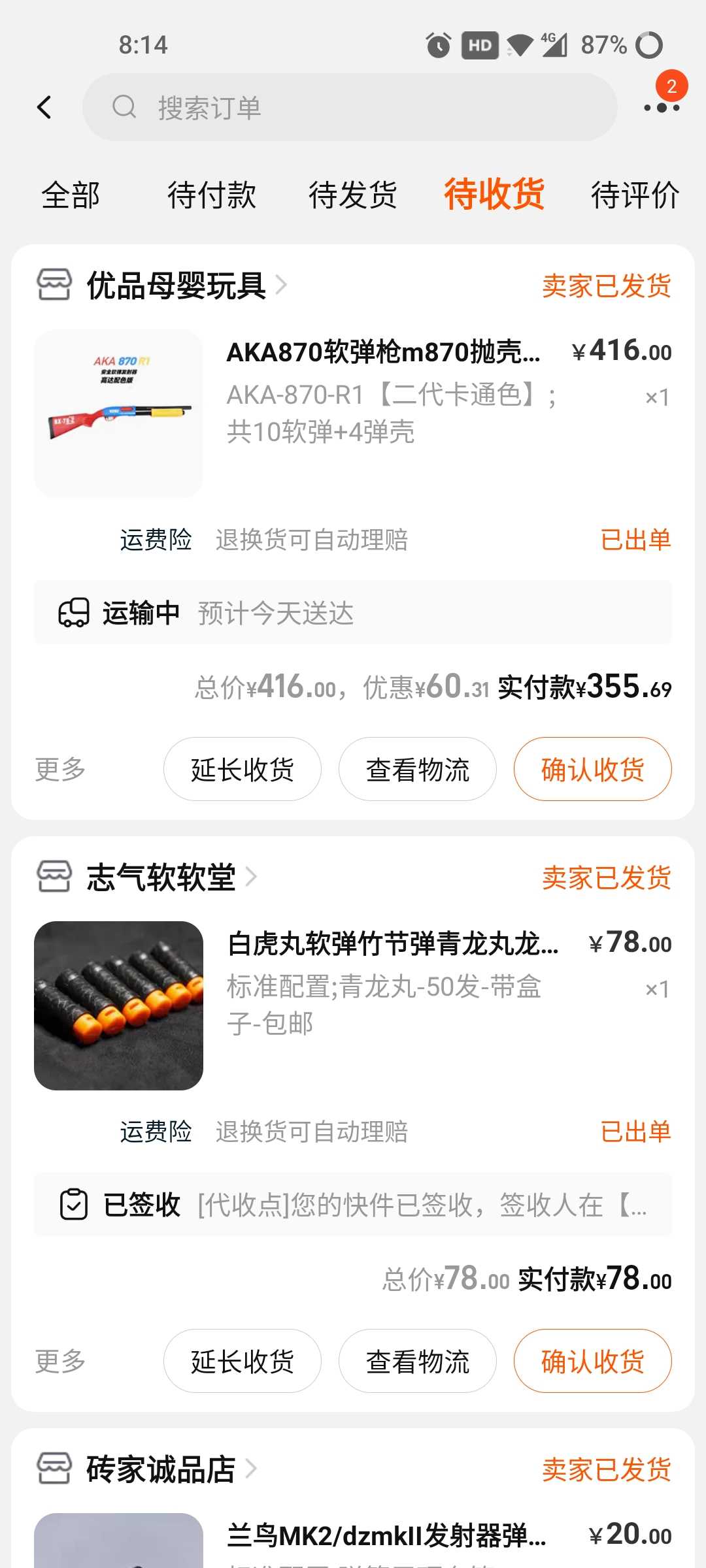
Task: Switch to the 全部 tab
Action: 71,195
